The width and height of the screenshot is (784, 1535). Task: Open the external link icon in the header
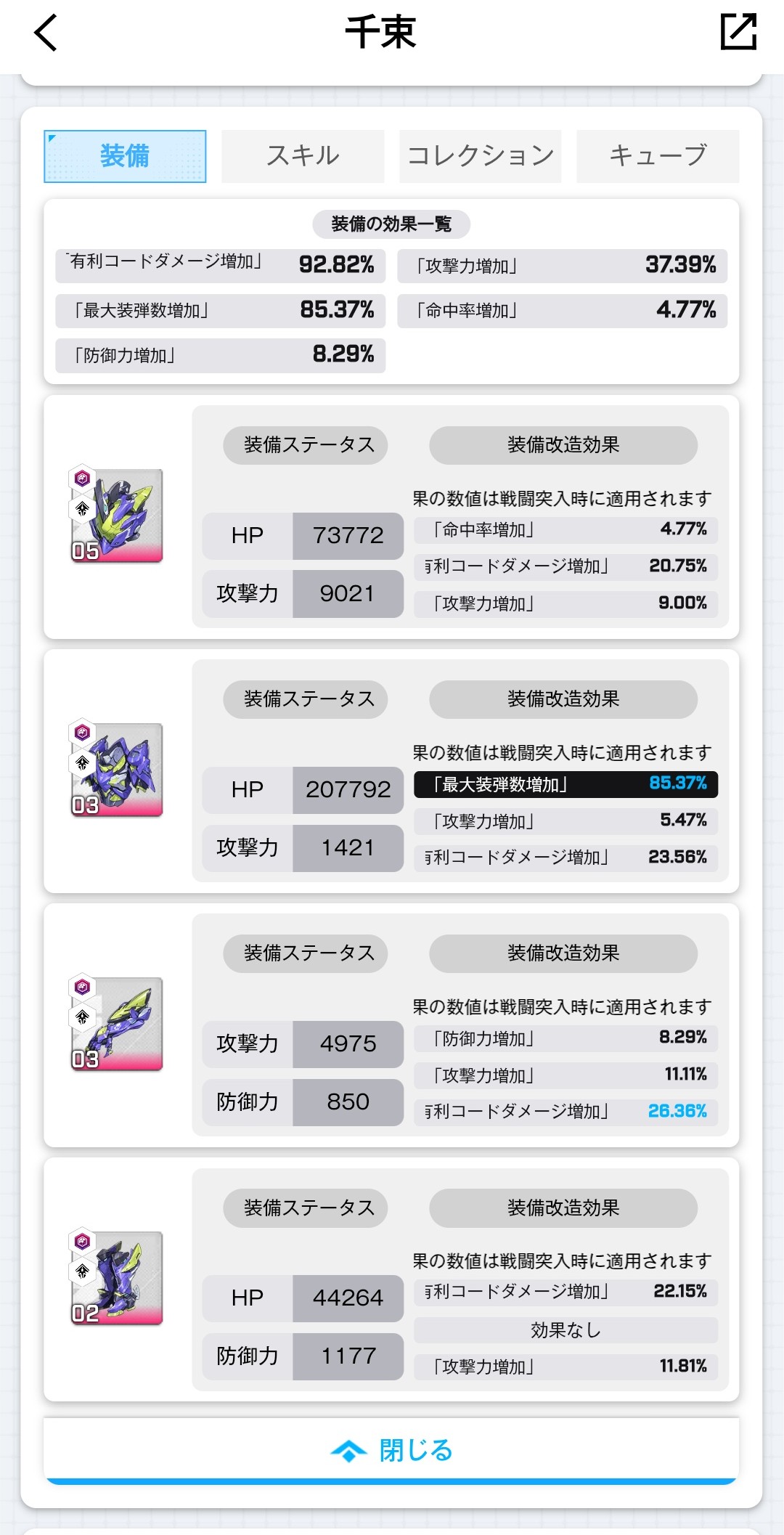(x=738, y=32)
